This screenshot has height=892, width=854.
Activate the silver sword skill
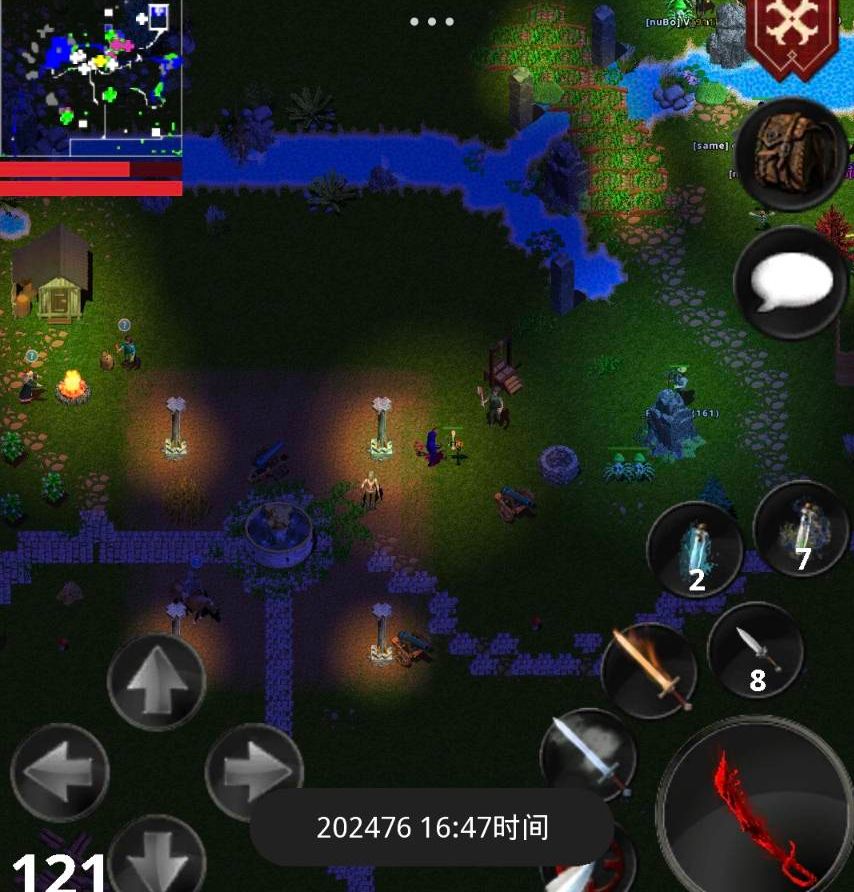click(588, 755)
